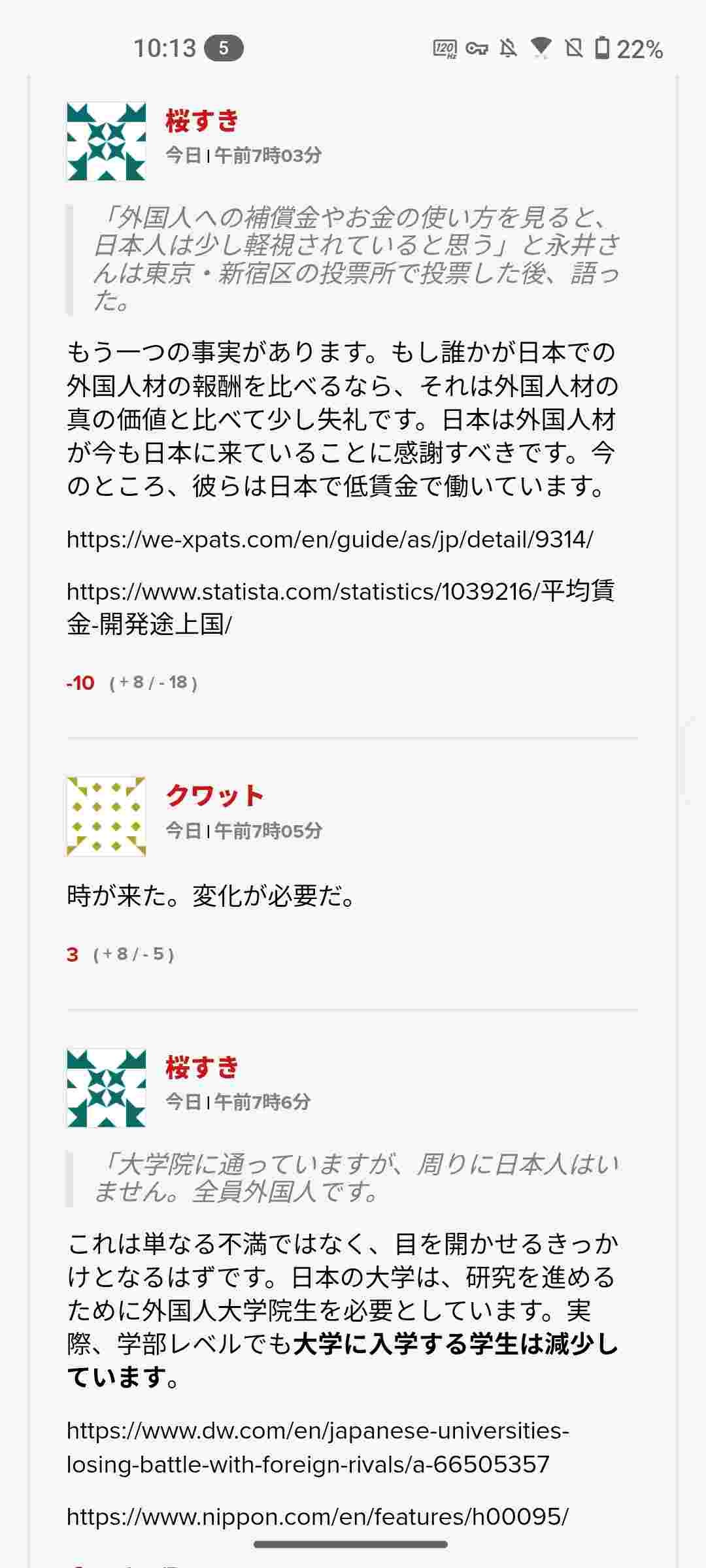Viewport: 706px width, 1568px height.
Task: Open the we-xpats.com guide link
Action: [x=330, y=540]
